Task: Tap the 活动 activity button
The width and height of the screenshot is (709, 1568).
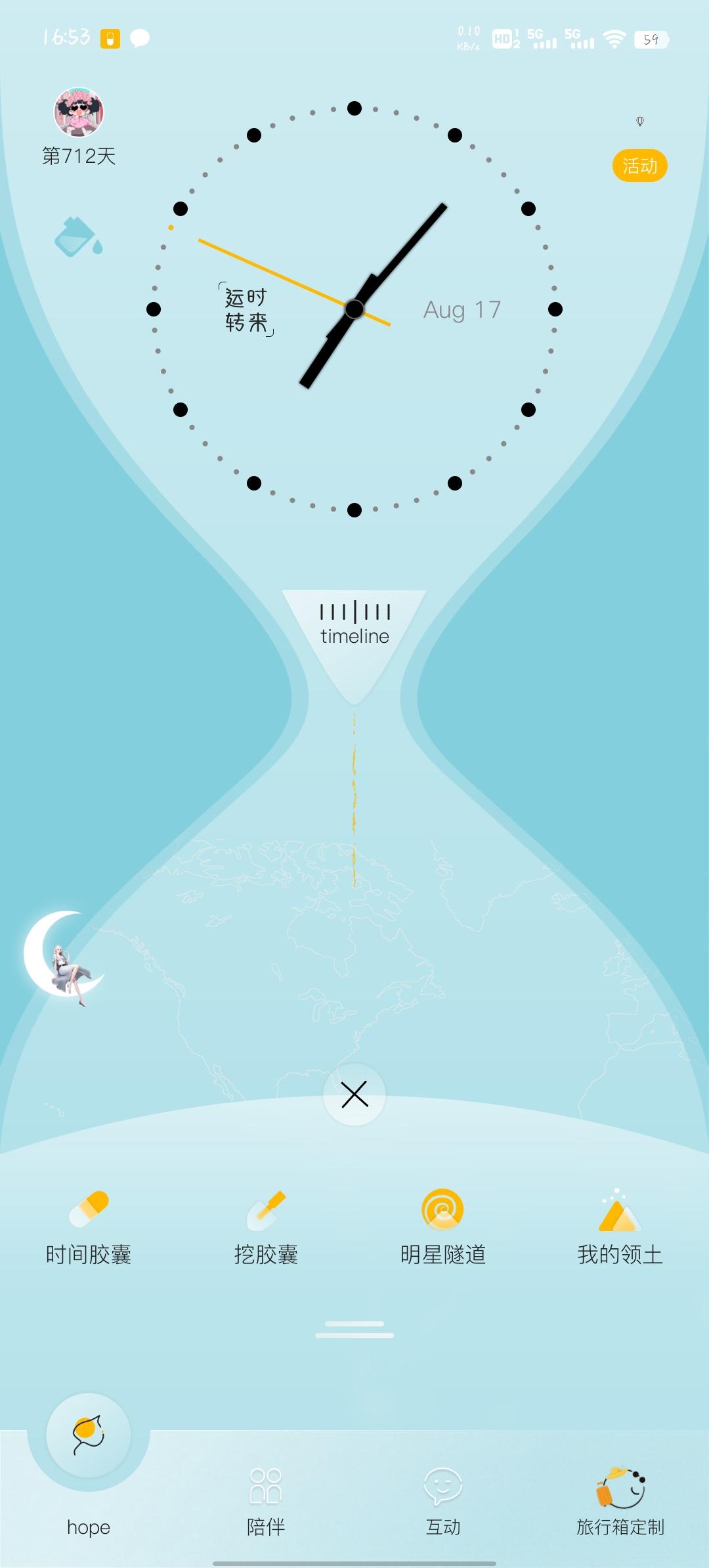Action: tap(639, 165)
